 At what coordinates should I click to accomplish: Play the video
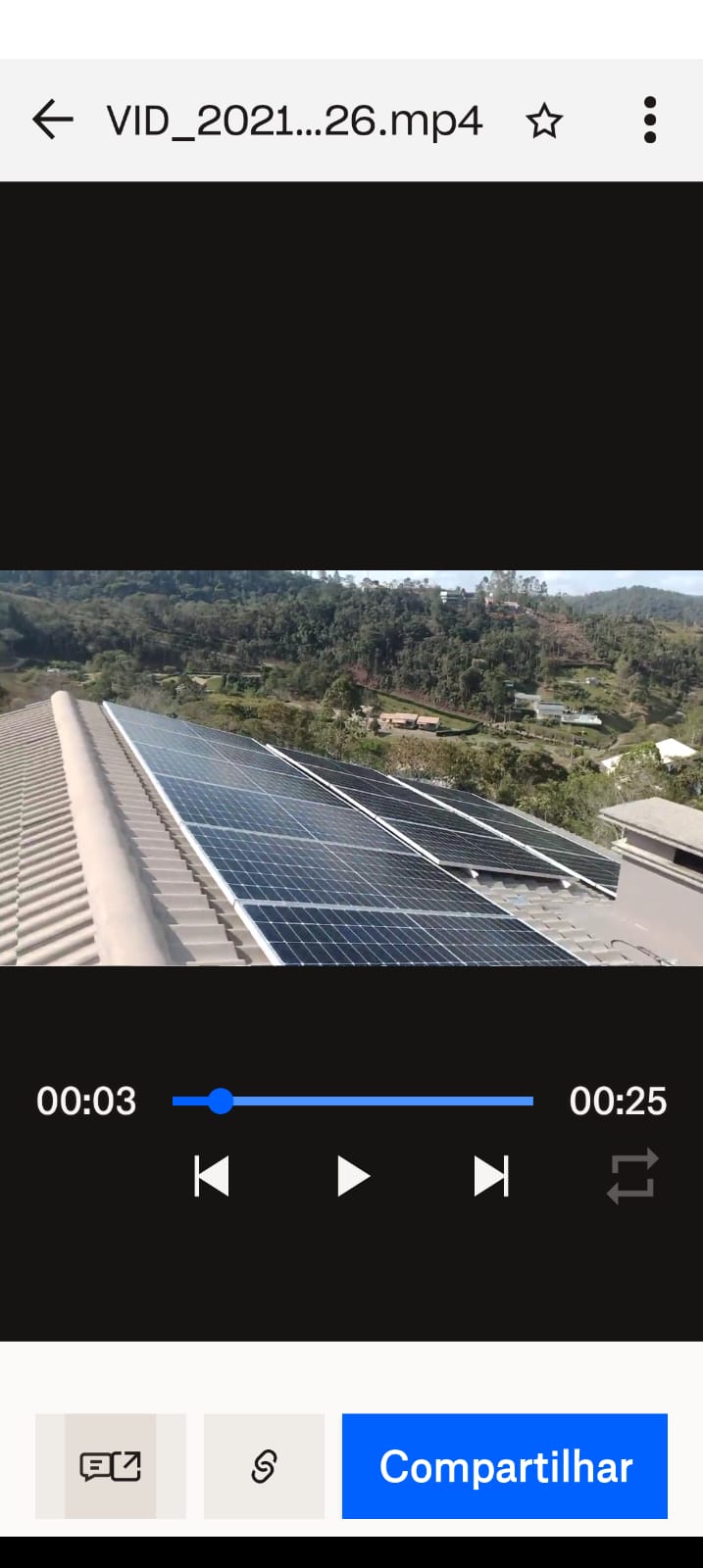(352, 1176)
